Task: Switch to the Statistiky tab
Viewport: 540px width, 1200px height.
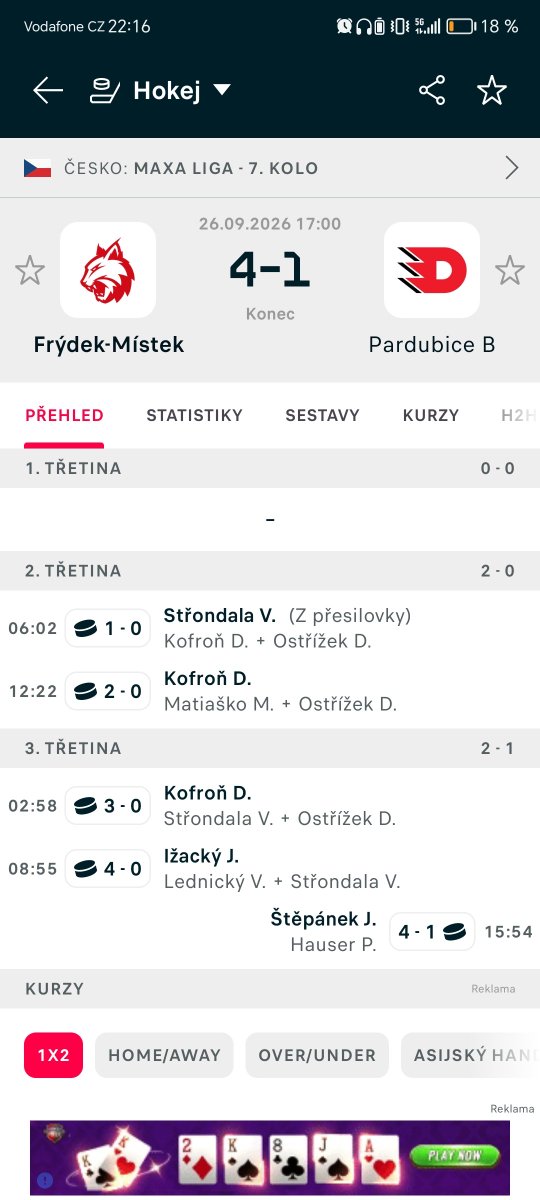Action: tap(194, 415)
